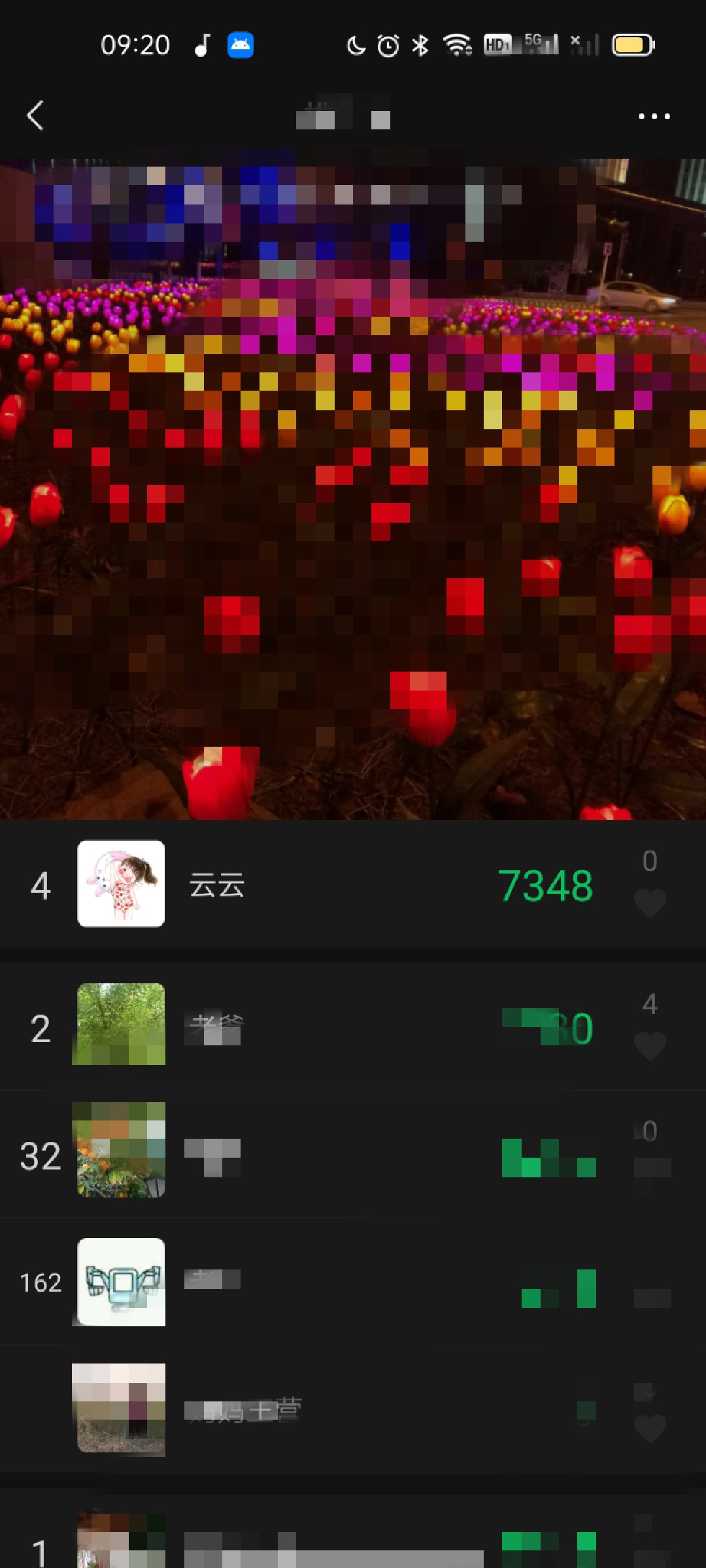Open 云云's ranking row with 7348 steps
The width and height of the screenshot is (706, 1568).
pos(353,885)
